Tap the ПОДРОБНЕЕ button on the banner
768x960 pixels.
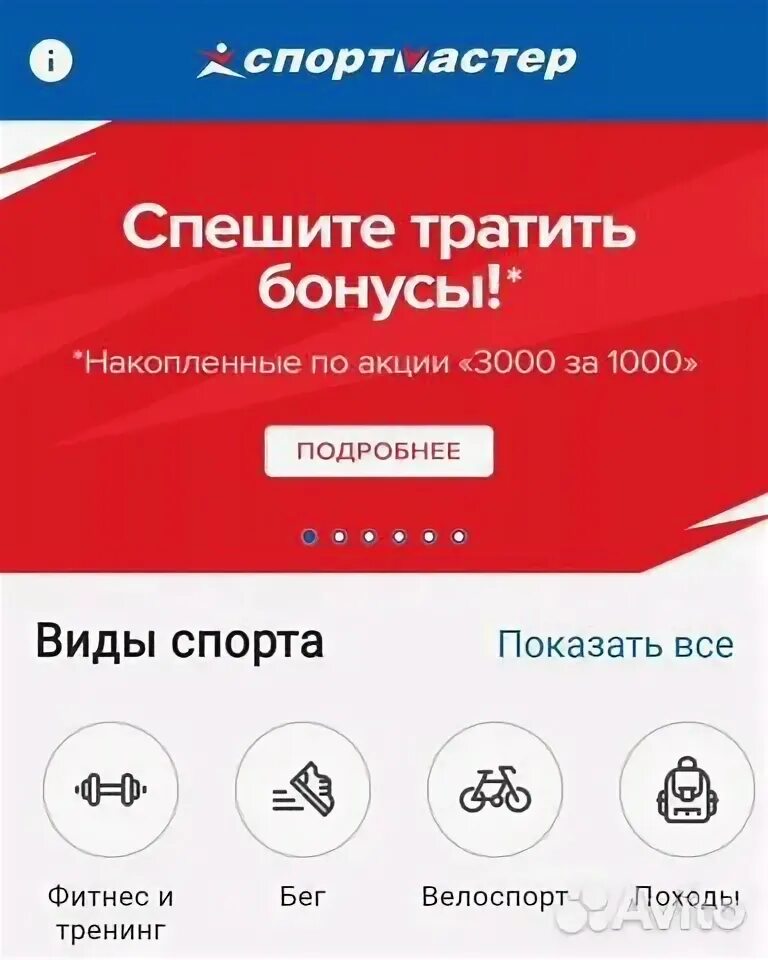pos(379,451)
